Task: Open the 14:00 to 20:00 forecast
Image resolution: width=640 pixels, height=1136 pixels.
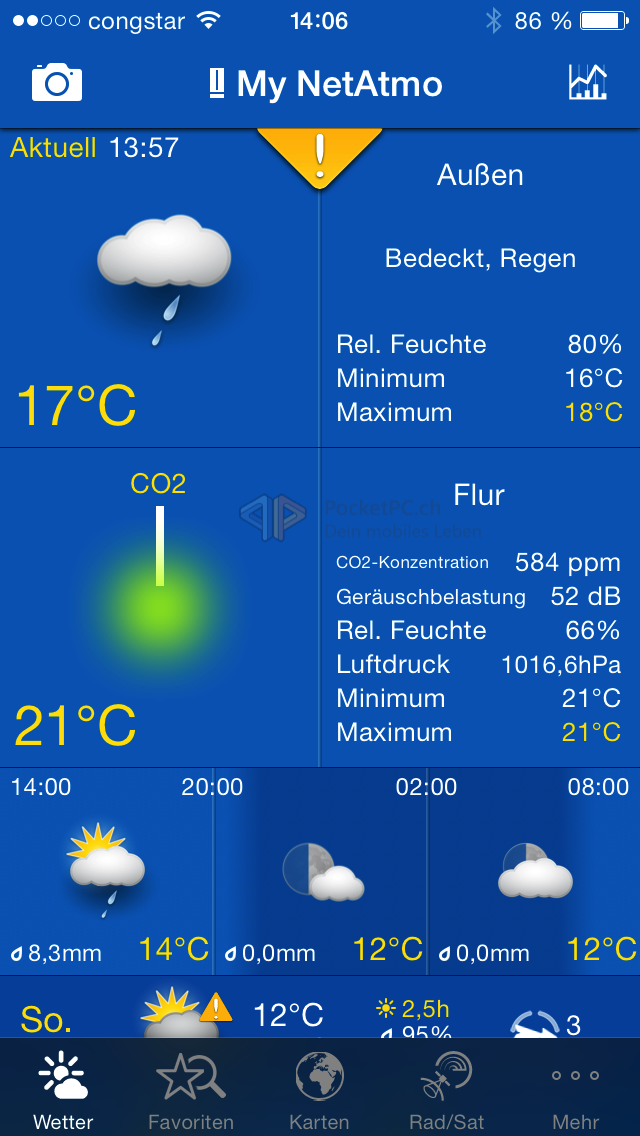Action: click(106, 870)
